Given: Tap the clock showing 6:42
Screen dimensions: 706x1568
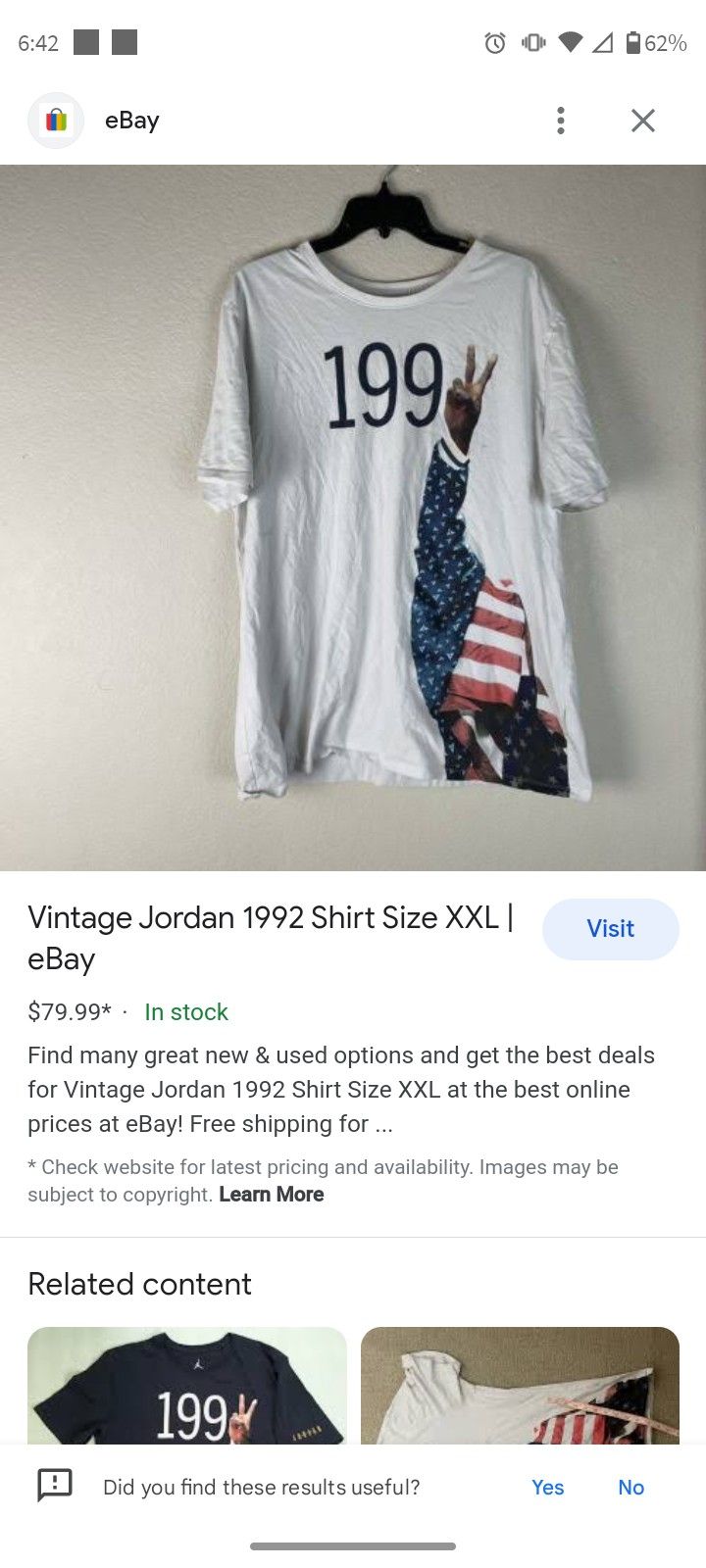Looking at the screenshot, I should (x=37, y=42).
